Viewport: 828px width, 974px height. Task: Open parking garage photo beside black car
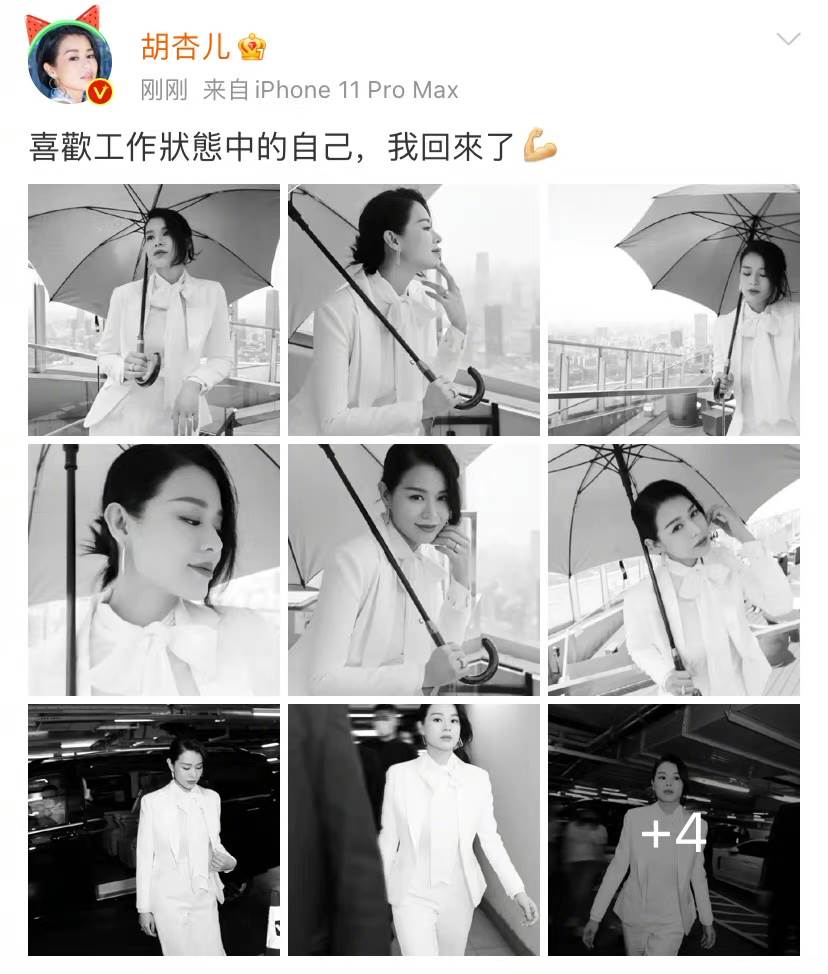[x=154, y=830]
